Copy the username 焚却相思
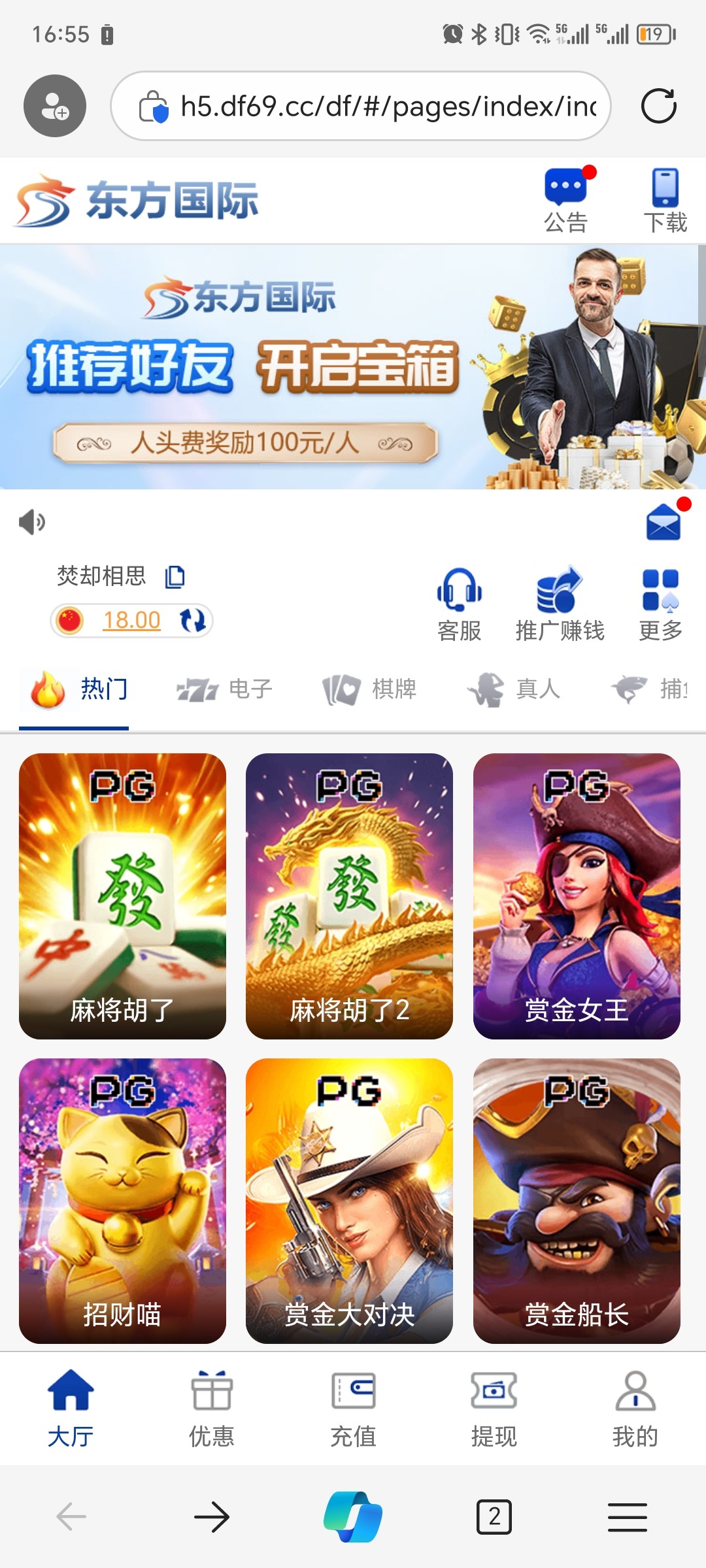The image size is (706, 1568). [x=175, y=577]
